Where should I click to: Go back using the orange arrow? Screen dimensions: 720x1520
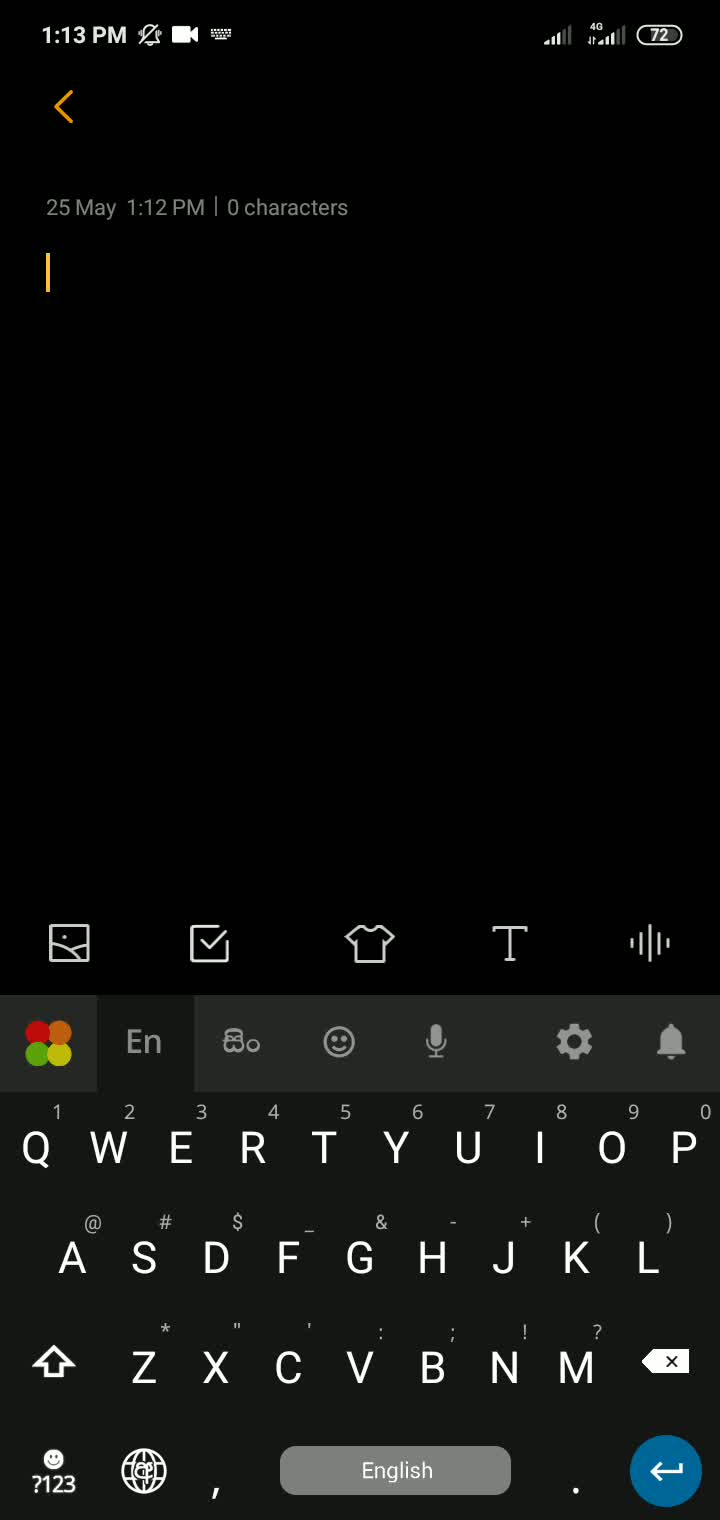coord(64,107)
